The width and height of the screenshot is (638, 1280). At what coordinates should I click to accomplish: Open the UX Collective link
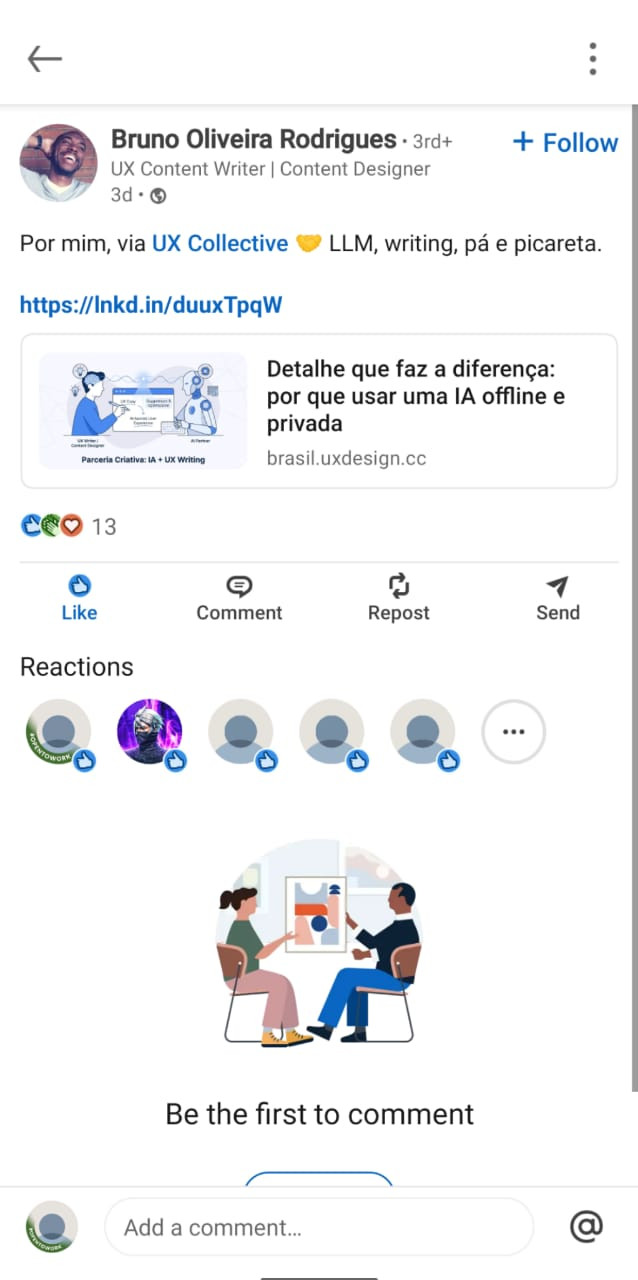click(219, 243)
